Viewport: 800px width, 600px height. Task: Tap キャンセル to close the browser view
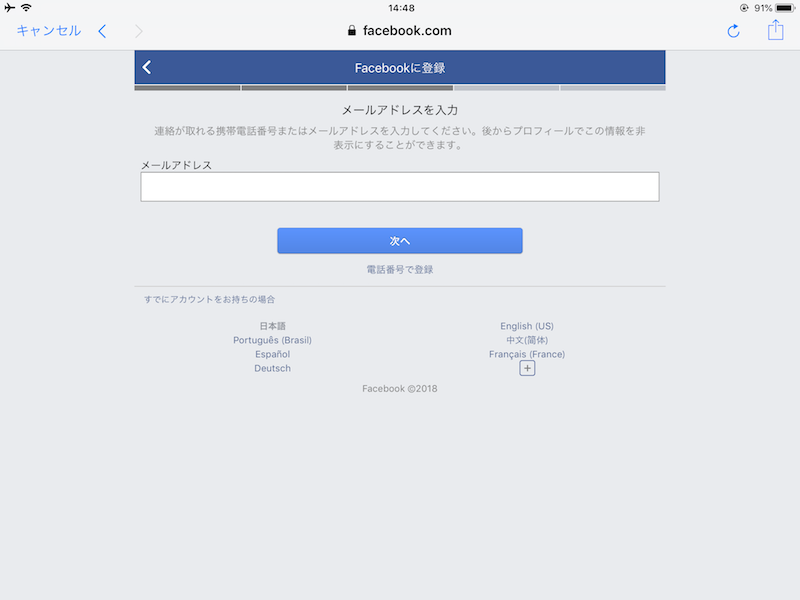coord(48,31)
